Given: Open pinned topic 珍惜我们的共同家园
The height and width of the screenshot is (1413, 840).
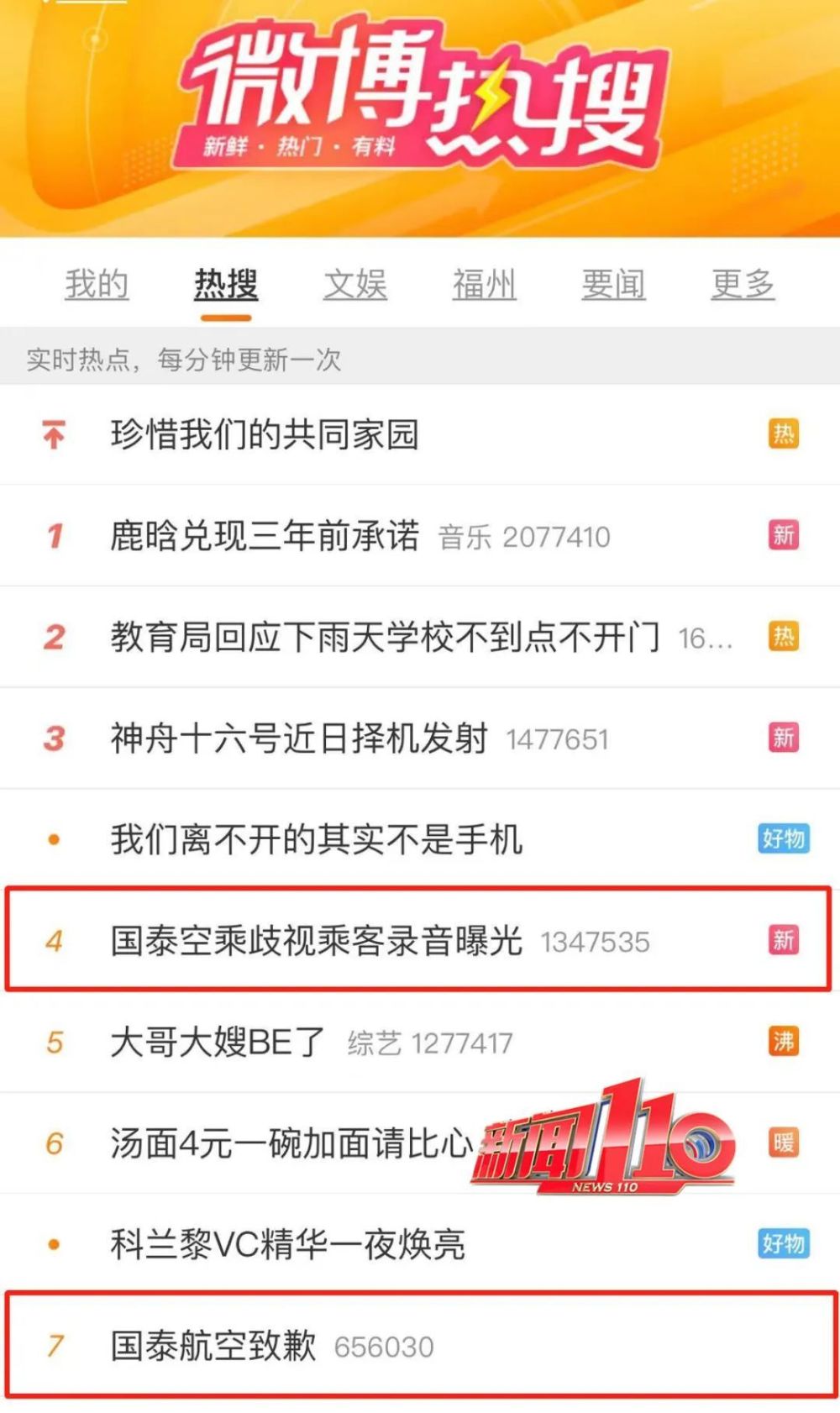Looking at the screenshot, I should [x=265, y=435].
